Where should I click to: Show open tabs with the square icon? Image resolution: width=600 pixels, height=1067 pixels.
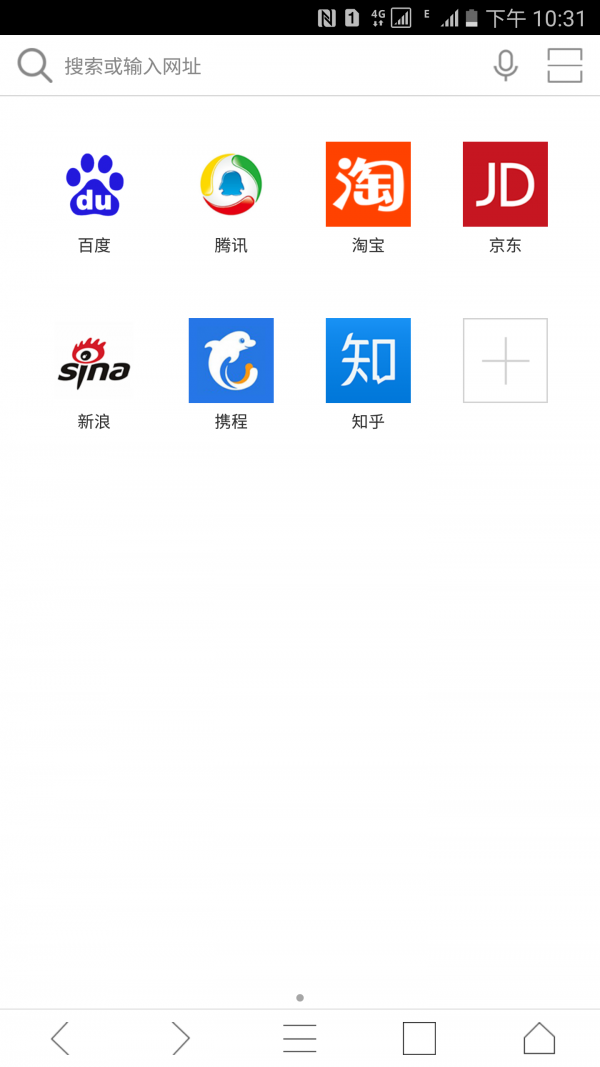(x=419, y=1038)
